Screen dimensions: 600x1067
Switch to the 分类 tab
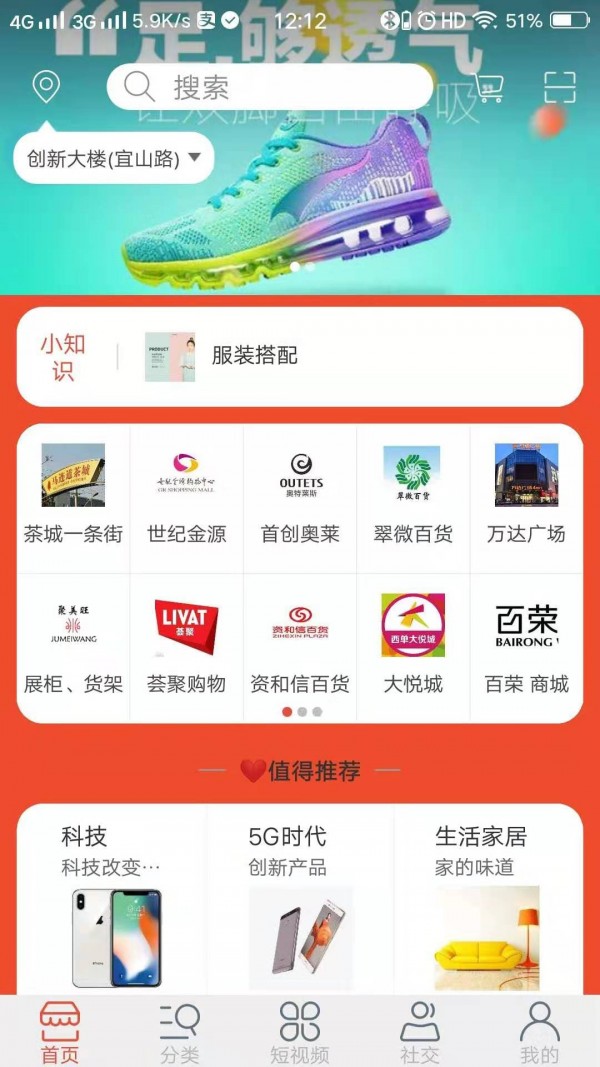tap(180, 1033)
